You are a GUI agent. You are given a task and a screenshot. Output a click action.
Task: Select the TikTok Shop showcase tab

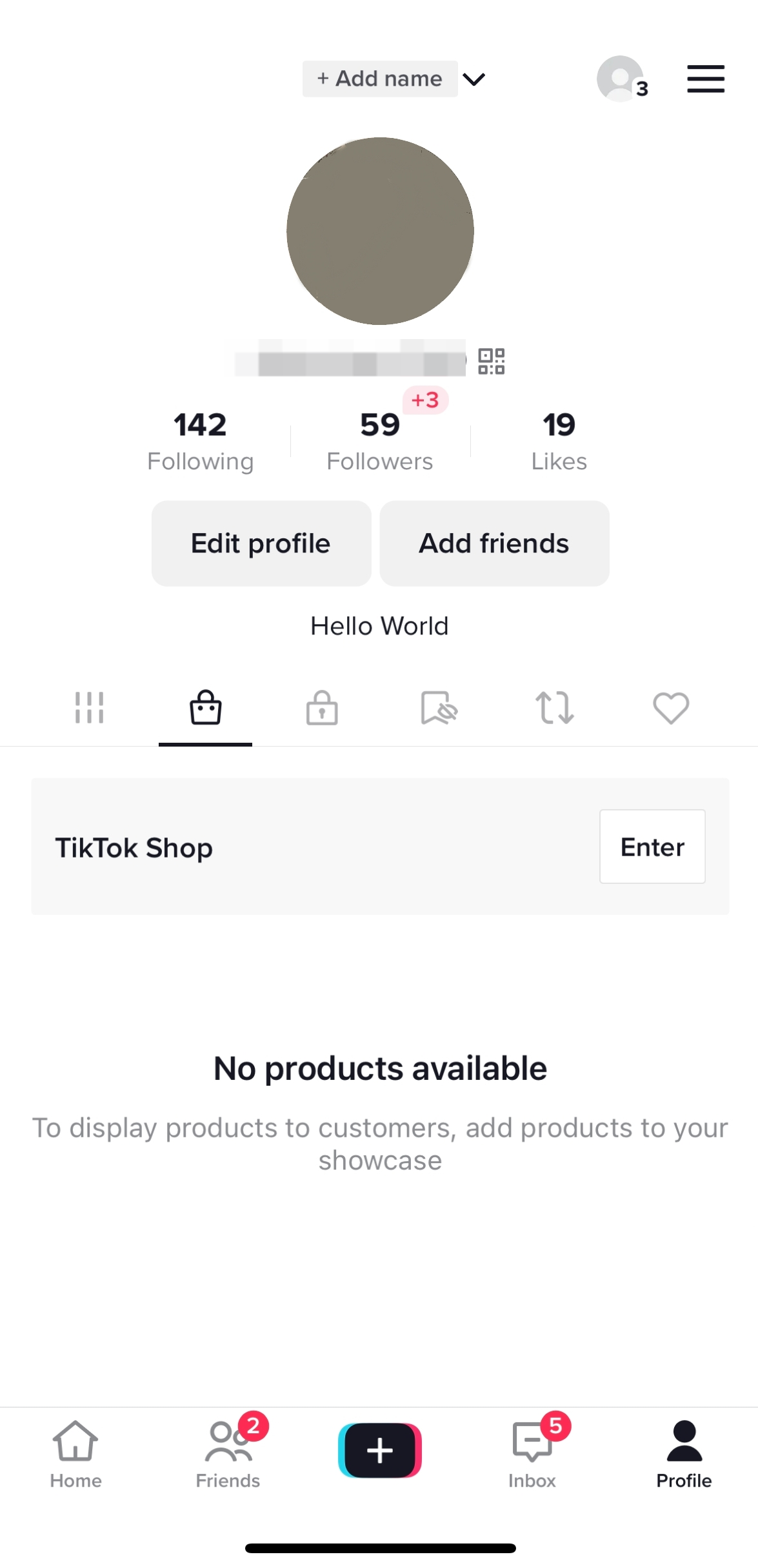205,708
